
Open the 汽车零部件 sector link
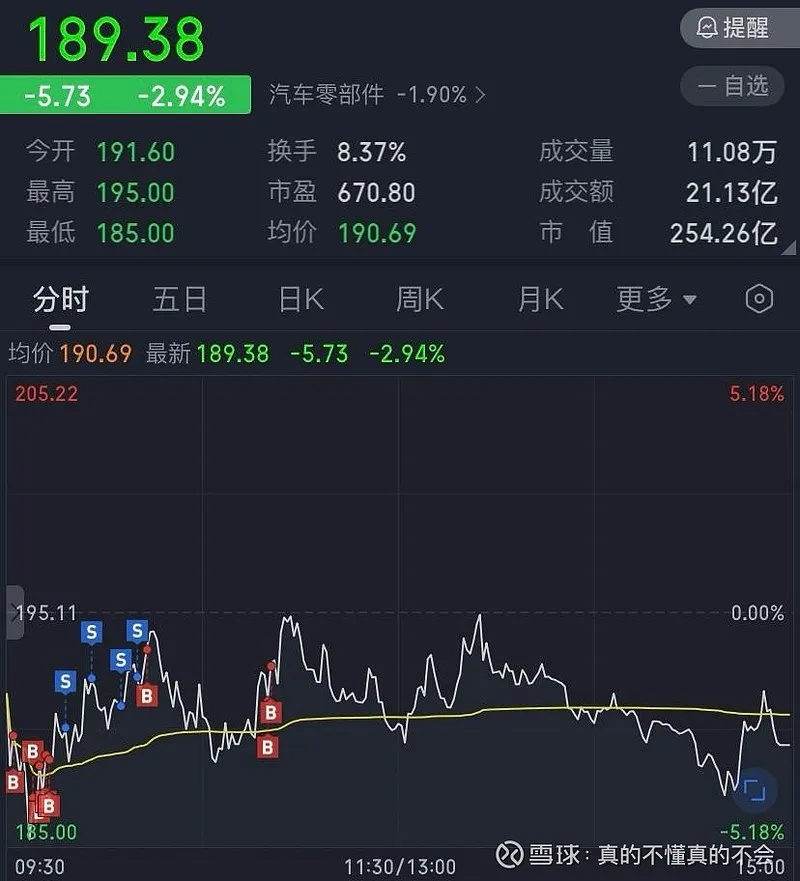coord(377,95)
